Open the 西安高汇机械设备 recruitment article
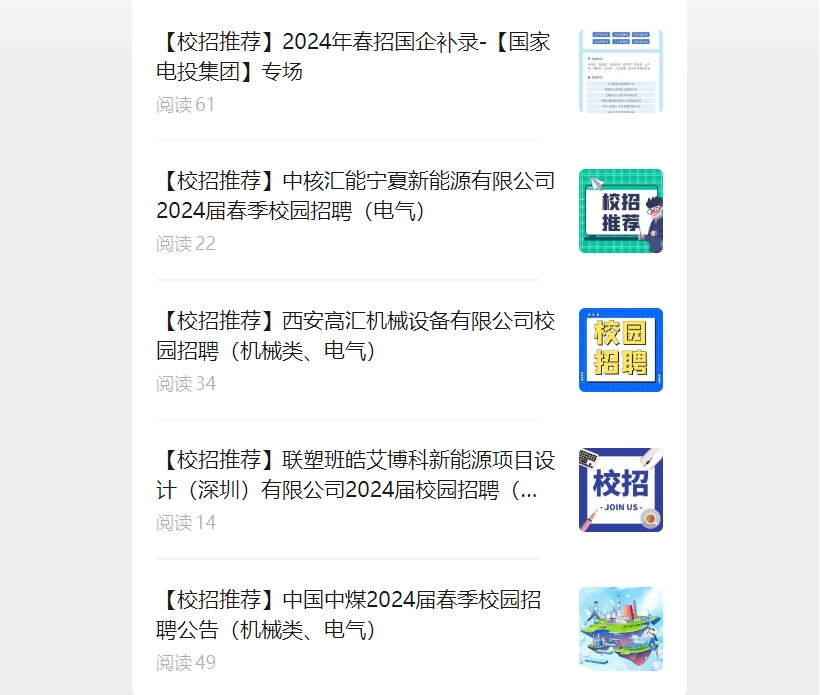 tap(355, 336)
